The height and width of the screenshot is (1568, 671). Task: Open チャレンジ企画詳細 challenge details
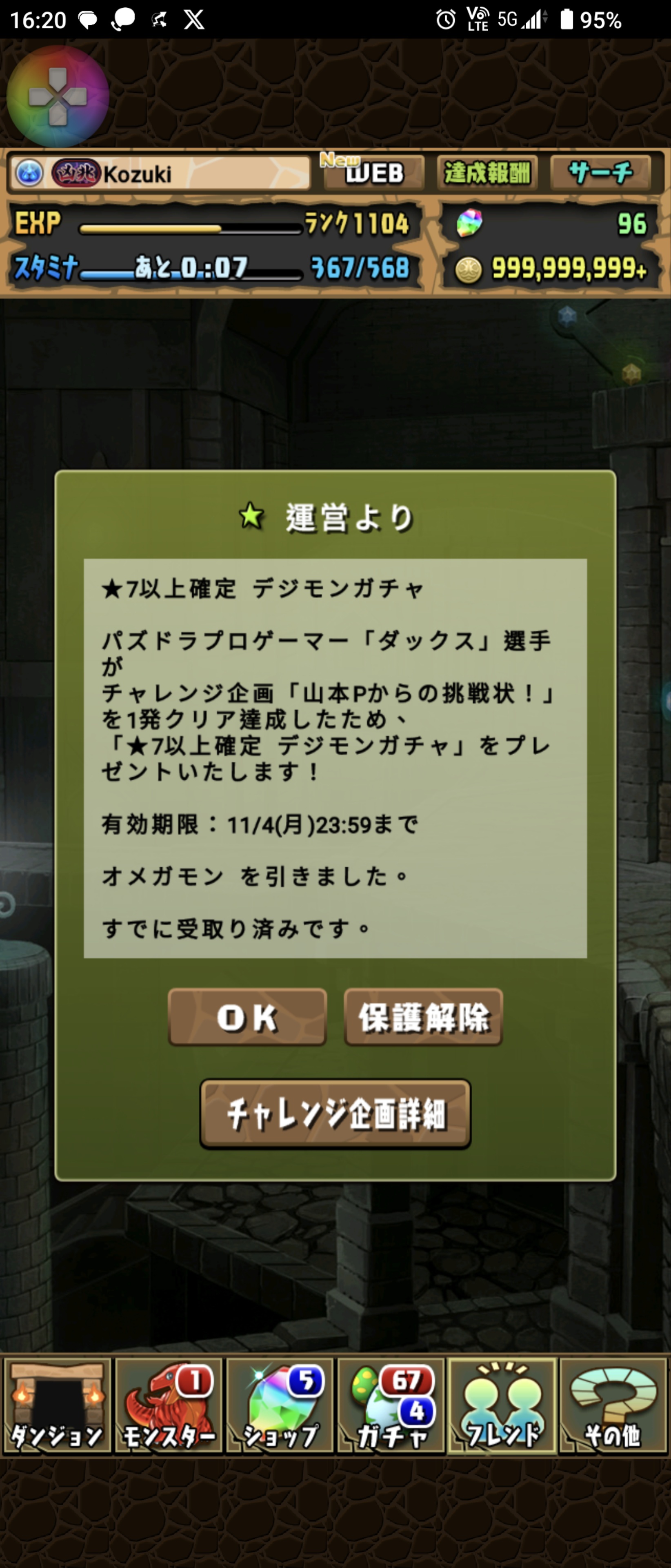pos(335,1114)
